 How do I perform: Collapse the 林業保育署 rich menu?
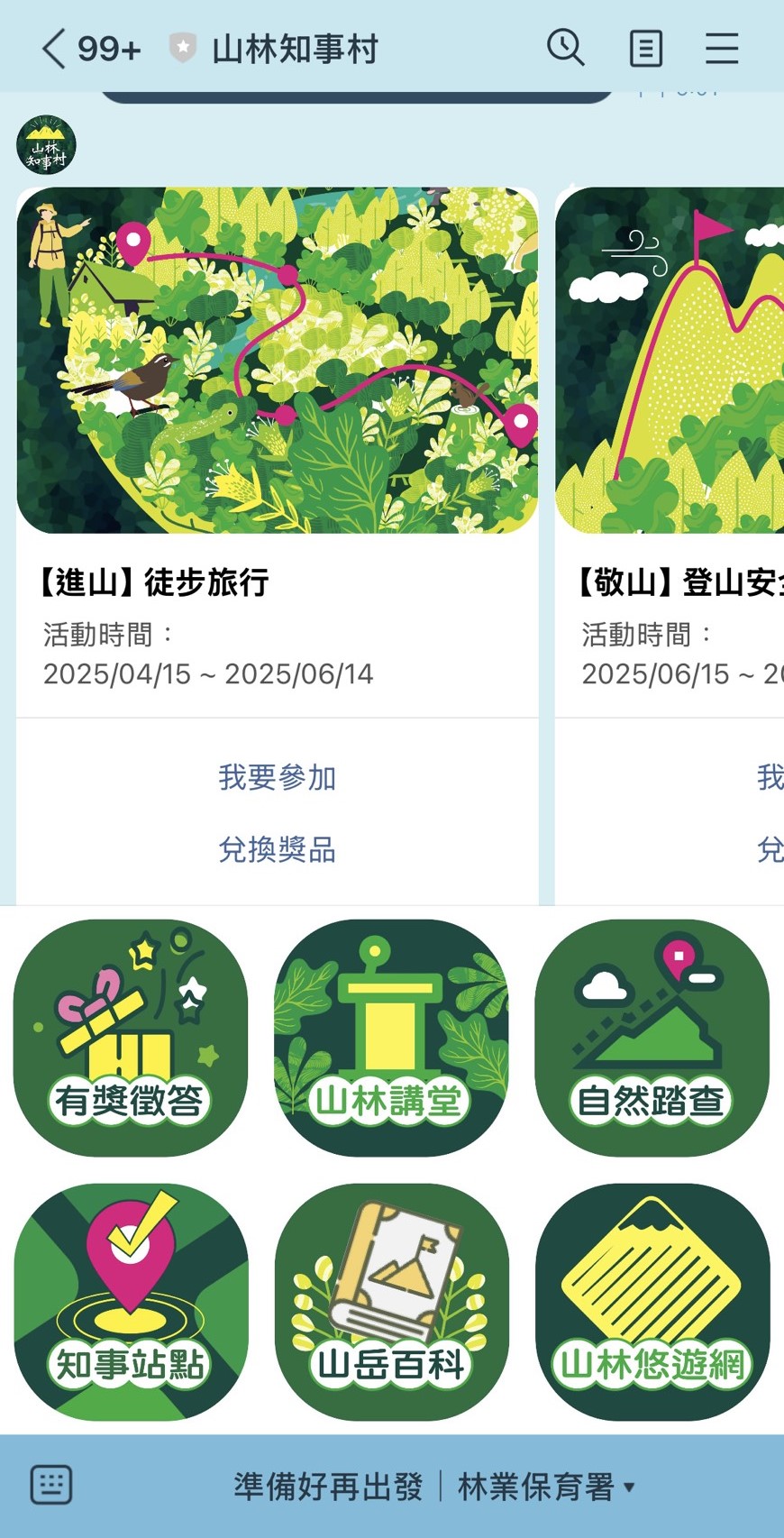coord(546,1487)
